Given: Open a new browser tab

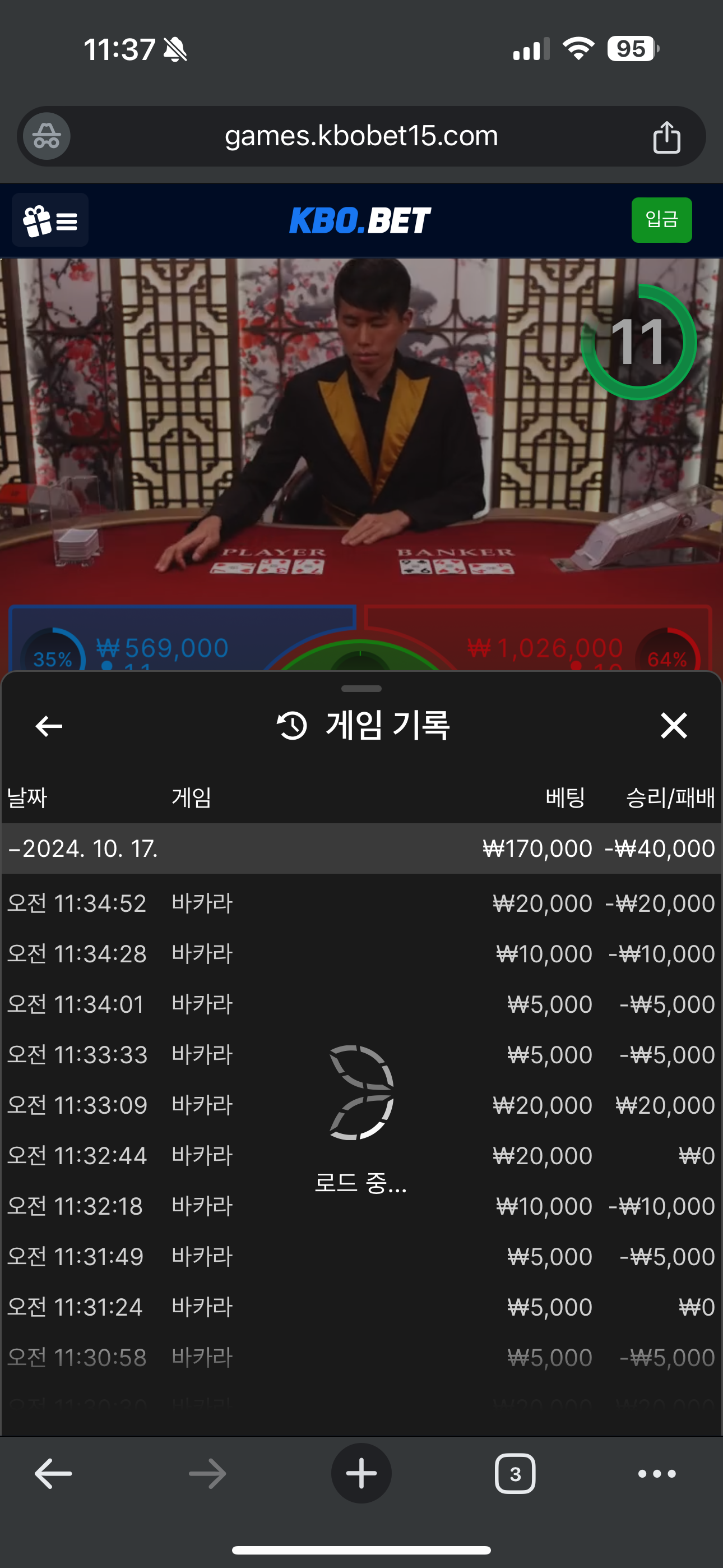Looking at the screenshot, I should tap(361, 1474).
